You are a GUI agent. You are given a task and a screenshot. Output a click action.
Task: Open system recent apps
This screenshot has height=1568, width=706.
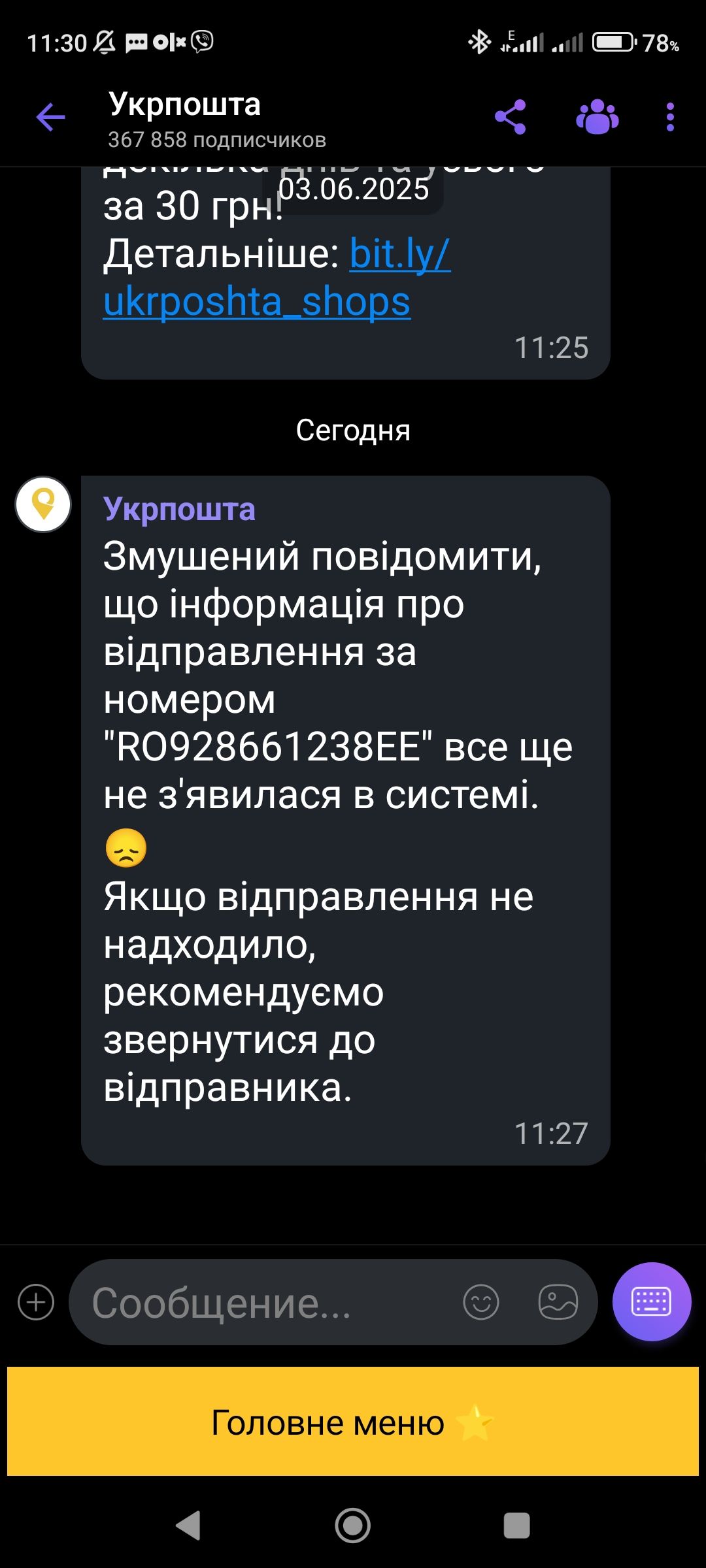click(516, 1526)
